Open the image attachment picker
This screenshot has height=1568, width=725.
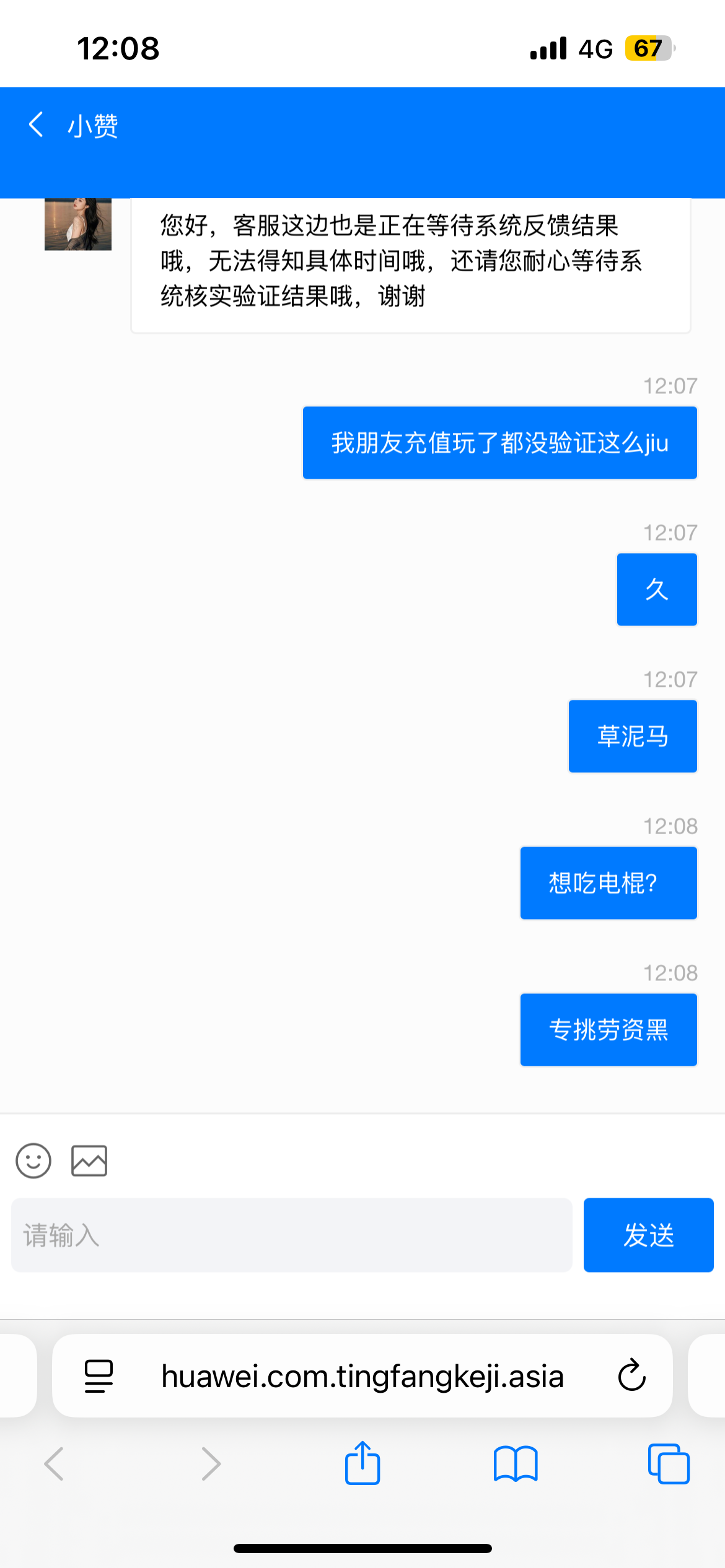89,1161
